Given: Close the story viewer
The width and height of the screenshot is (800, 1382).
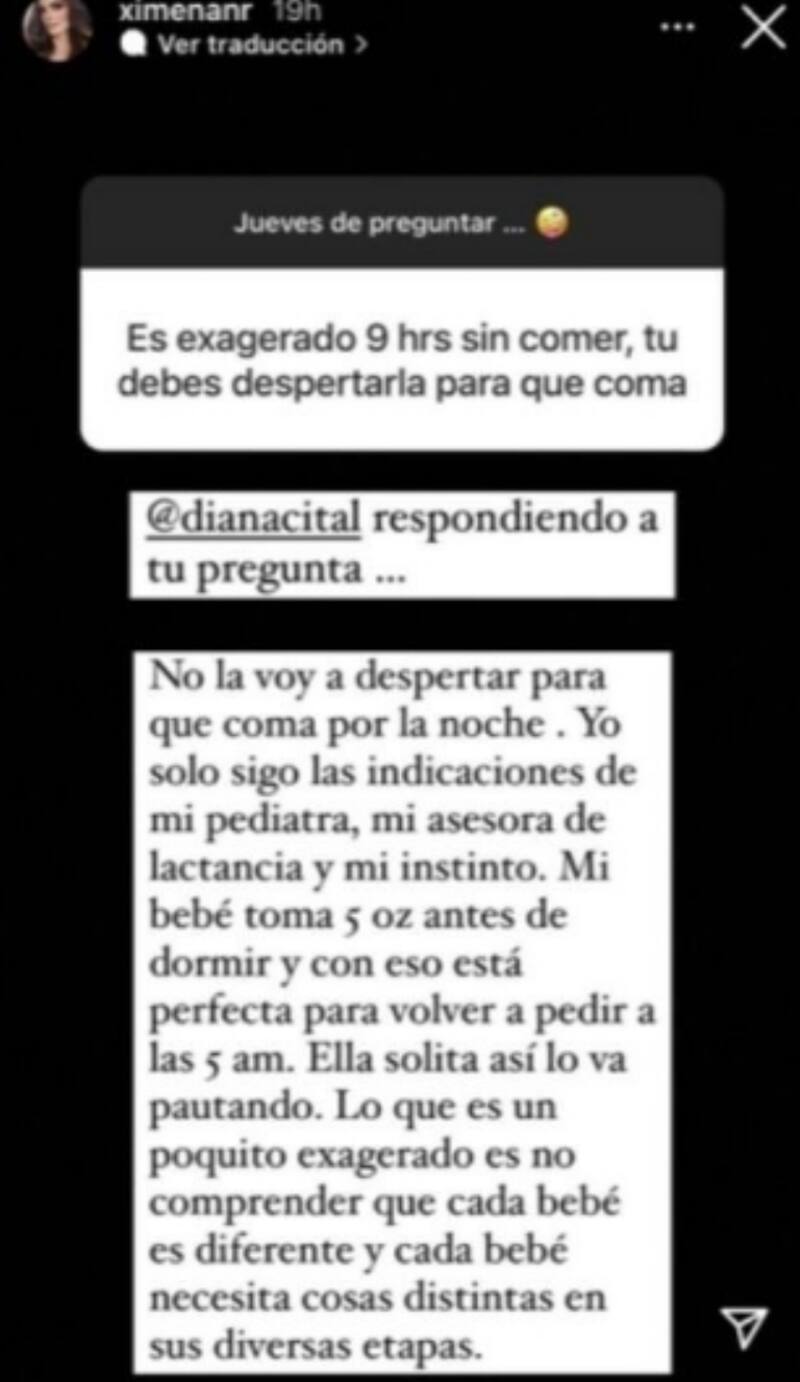Looking at the screenshot, I should coord(763,28).
